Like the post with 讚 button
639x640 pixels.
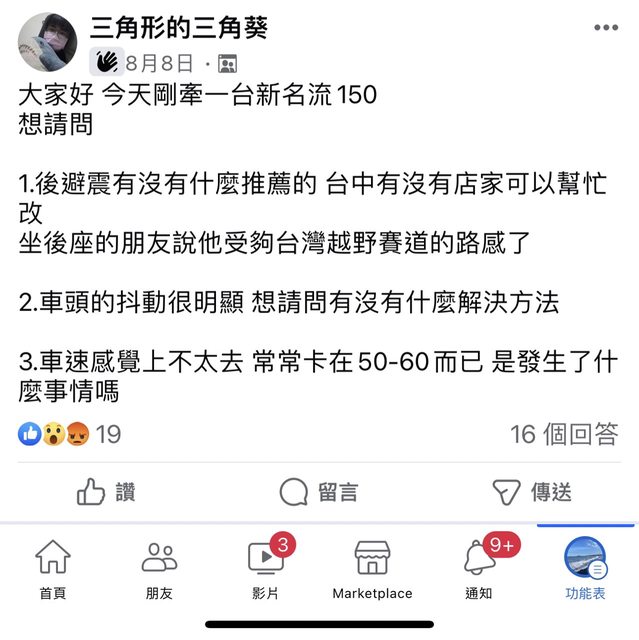[x=106, y=491]
